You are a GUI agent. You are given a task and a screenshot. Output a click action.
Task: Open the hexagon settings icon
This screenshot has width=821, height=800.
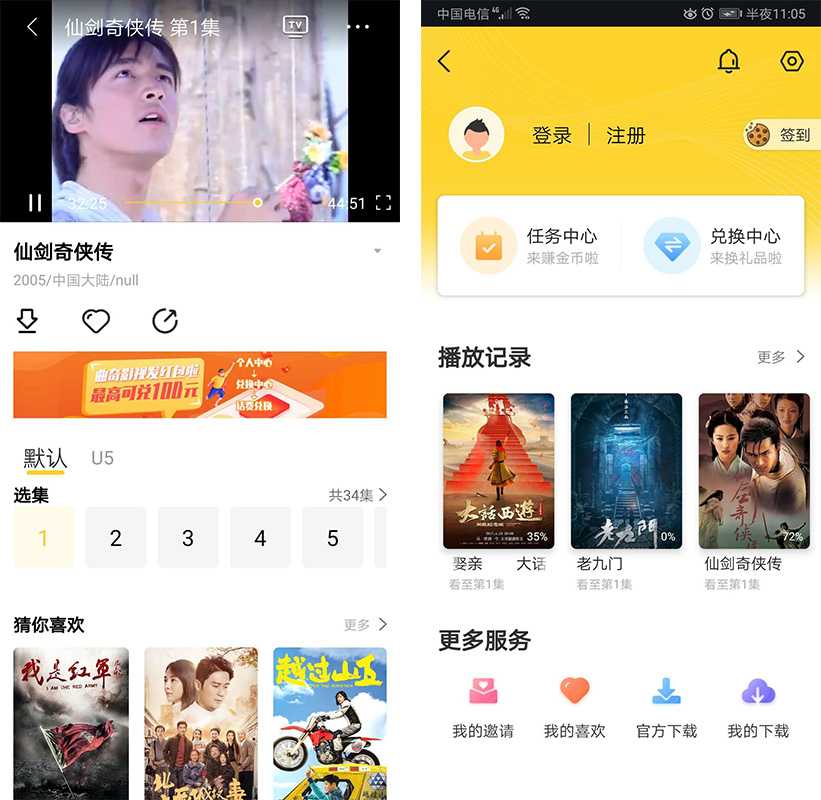[x=791, y=61]
